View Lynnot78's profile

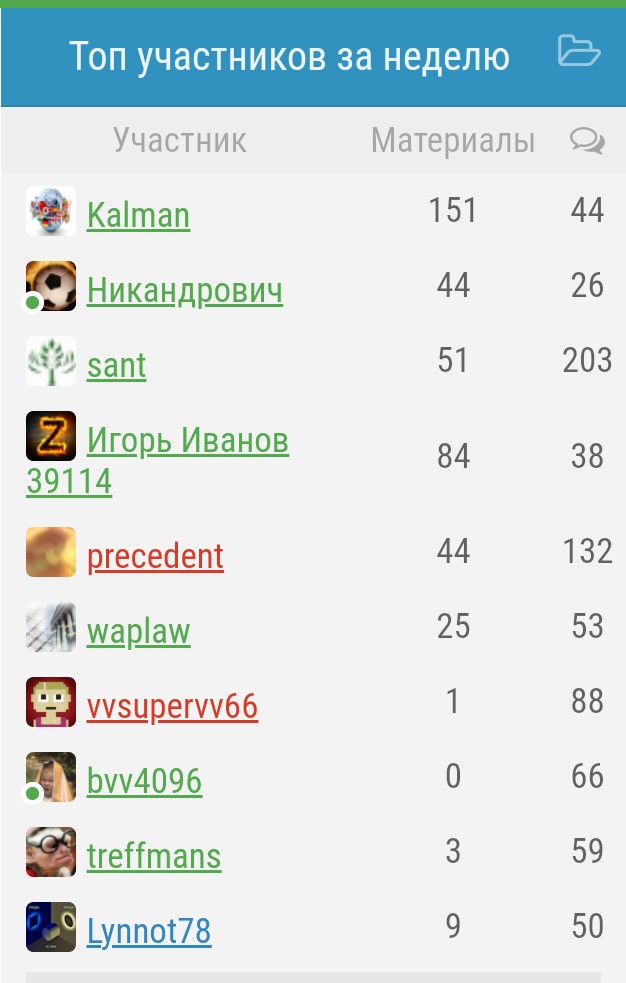pyautogui.click(x=148, y=931)
